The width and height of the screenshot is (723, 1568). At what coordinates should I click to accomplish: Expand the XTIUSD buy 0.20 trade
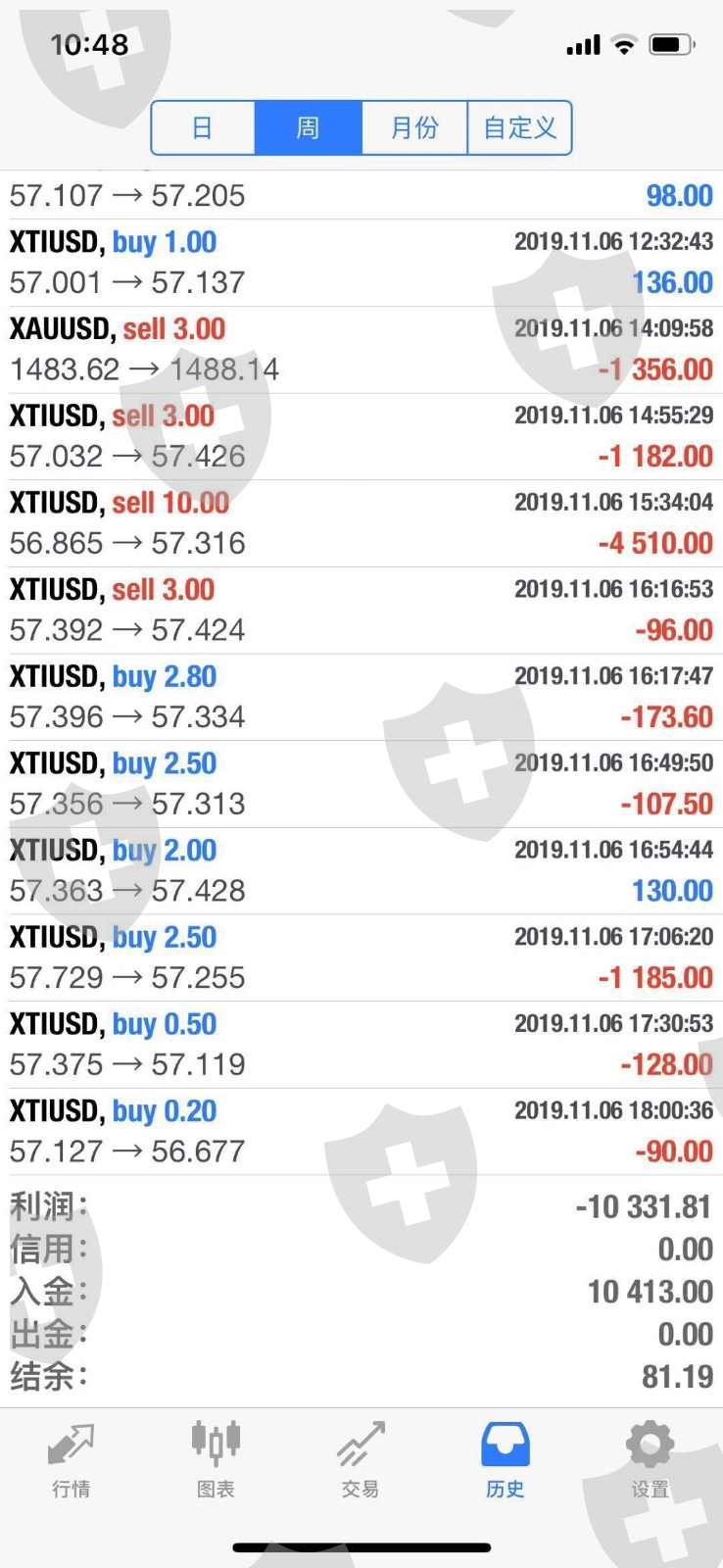(361, 1131)
